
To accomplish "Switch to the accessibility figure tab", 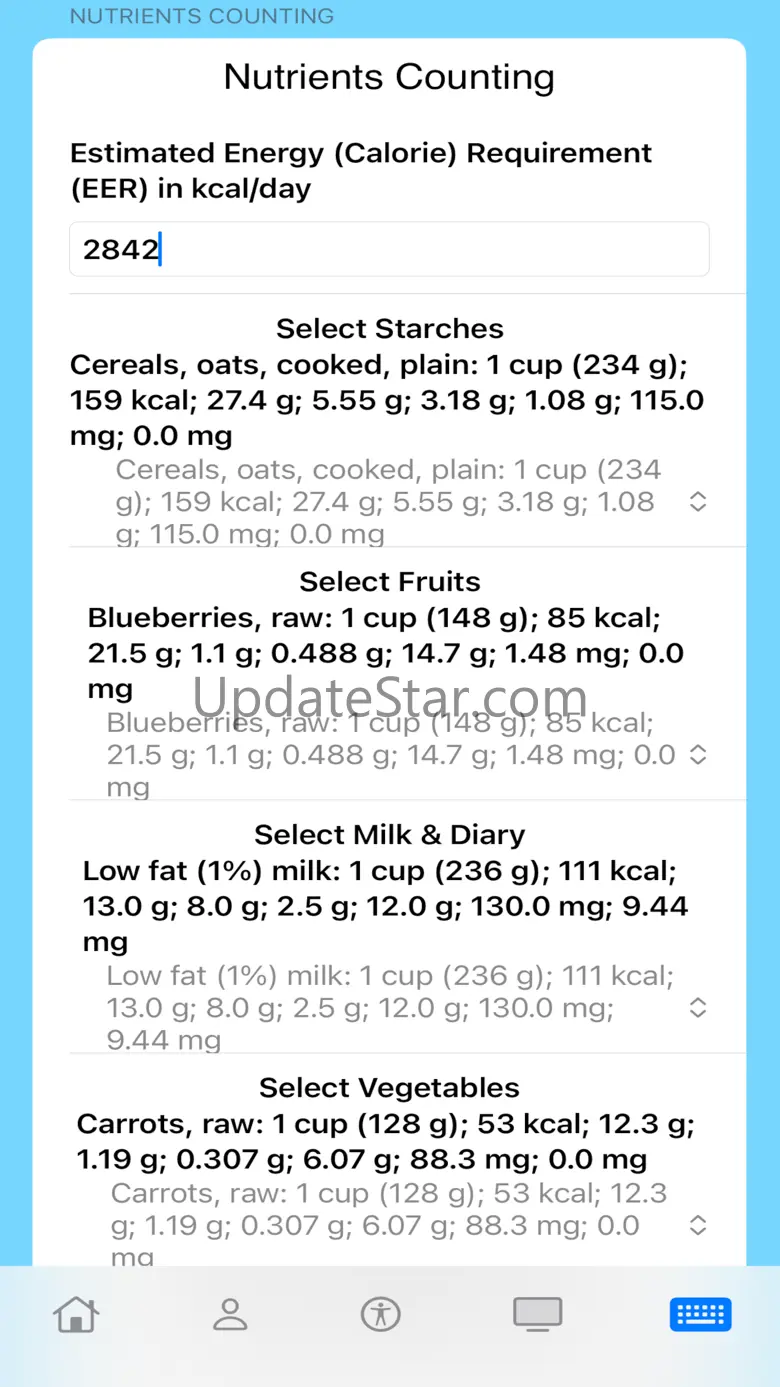I will [381, 1314].
